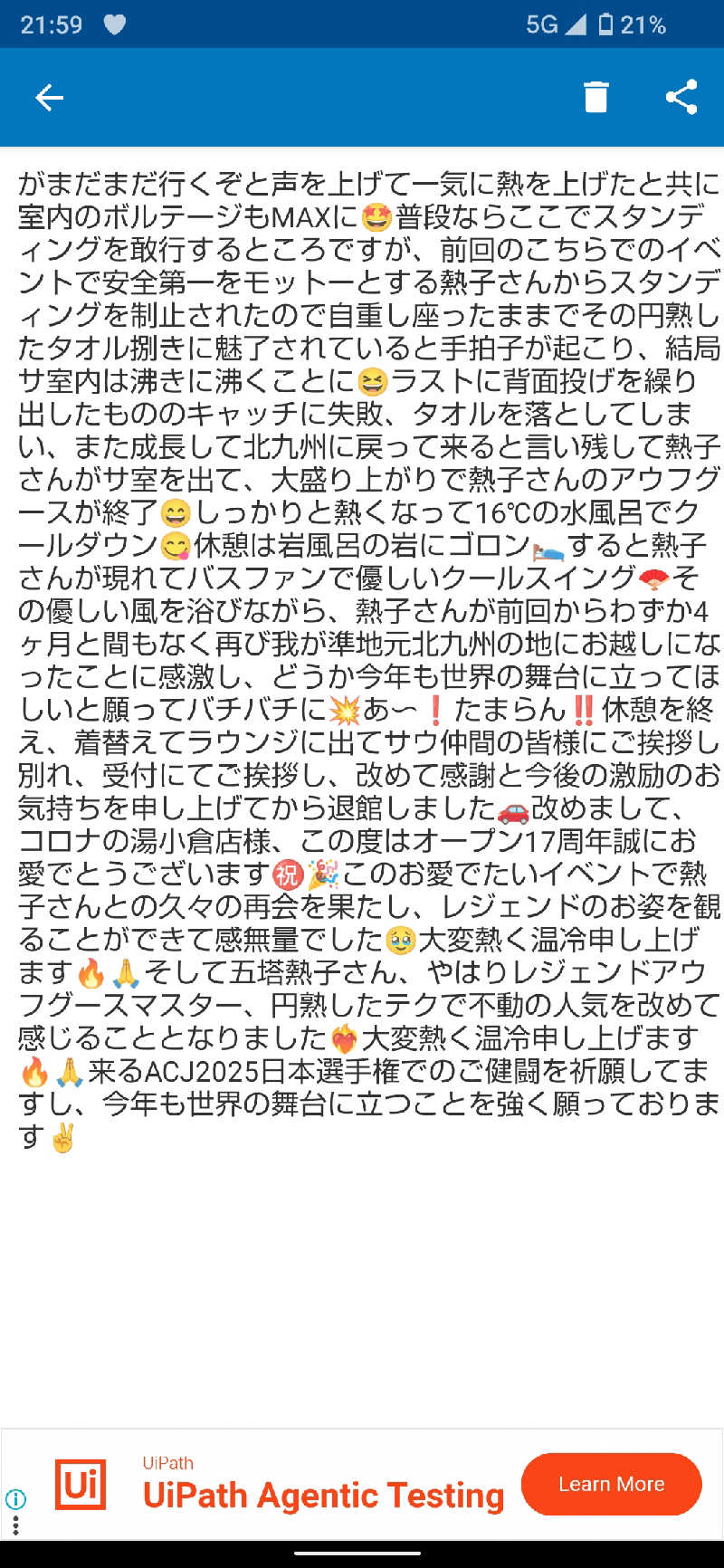
Task: Go back using the arrow icon
Action: [x=49, y=98]
